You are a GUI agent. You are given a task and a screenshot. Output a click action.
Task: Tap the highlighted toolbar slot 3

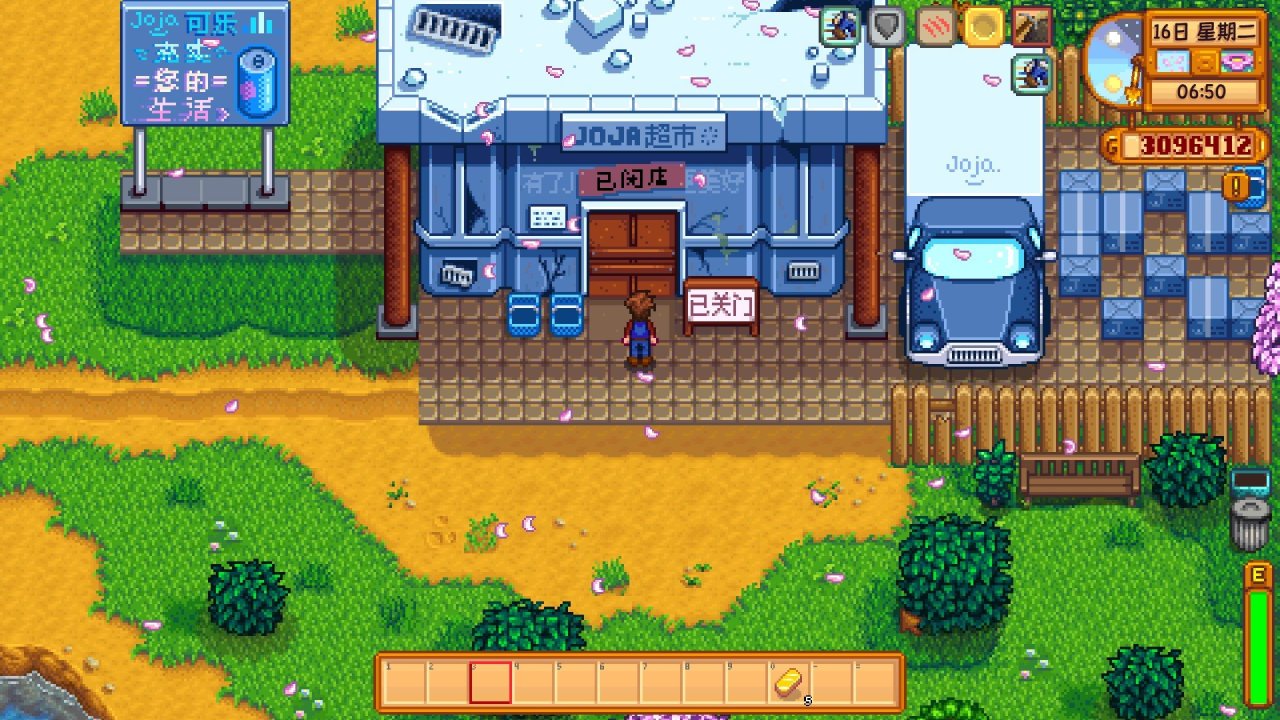click(x=491, y=682)
